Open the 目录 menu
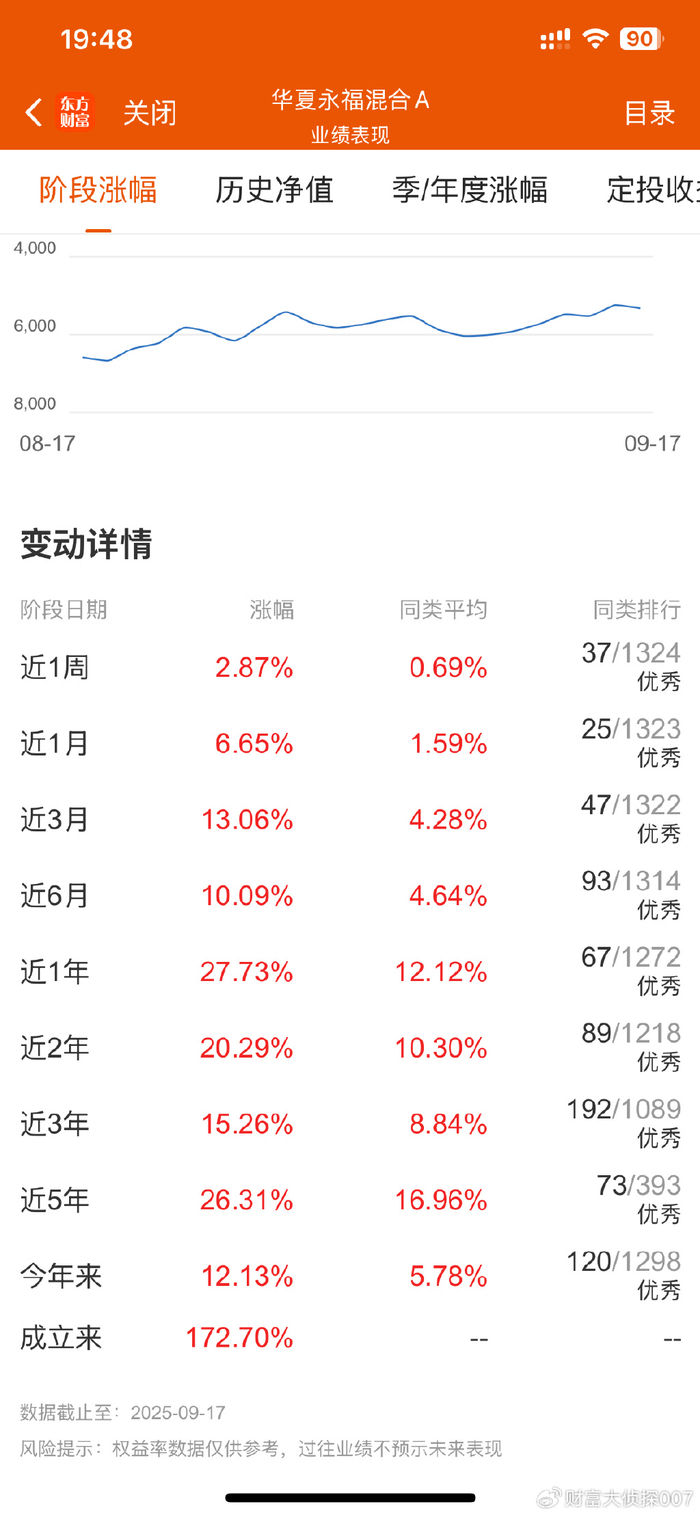Screen dimensions: 700x1515 650,113
